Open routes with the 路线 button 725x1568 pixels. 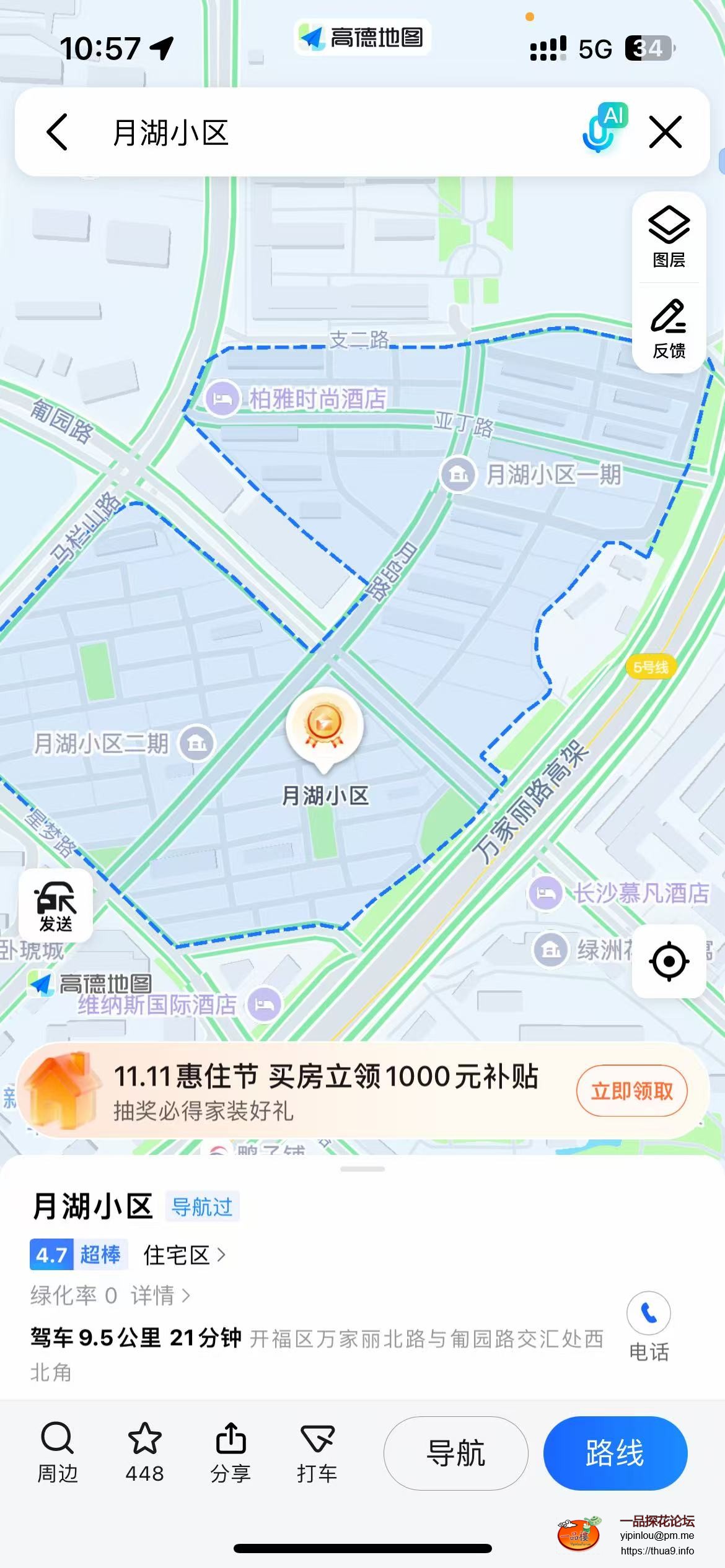click(615, 1452)
